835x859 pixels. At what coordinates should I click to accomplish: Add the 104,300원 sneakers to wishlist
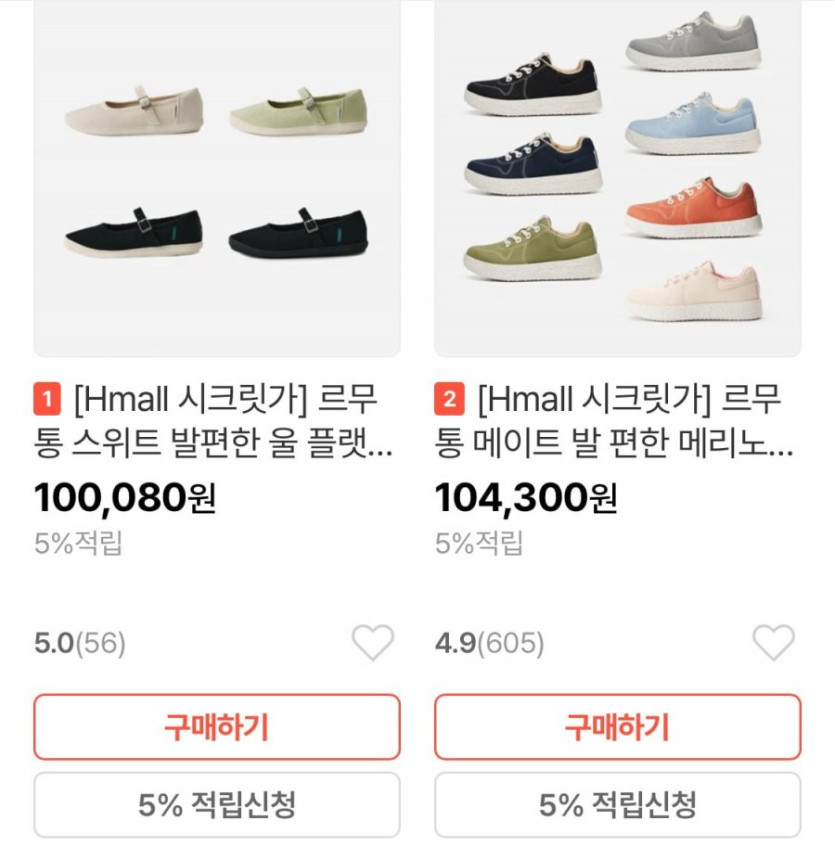pos(773,643)
